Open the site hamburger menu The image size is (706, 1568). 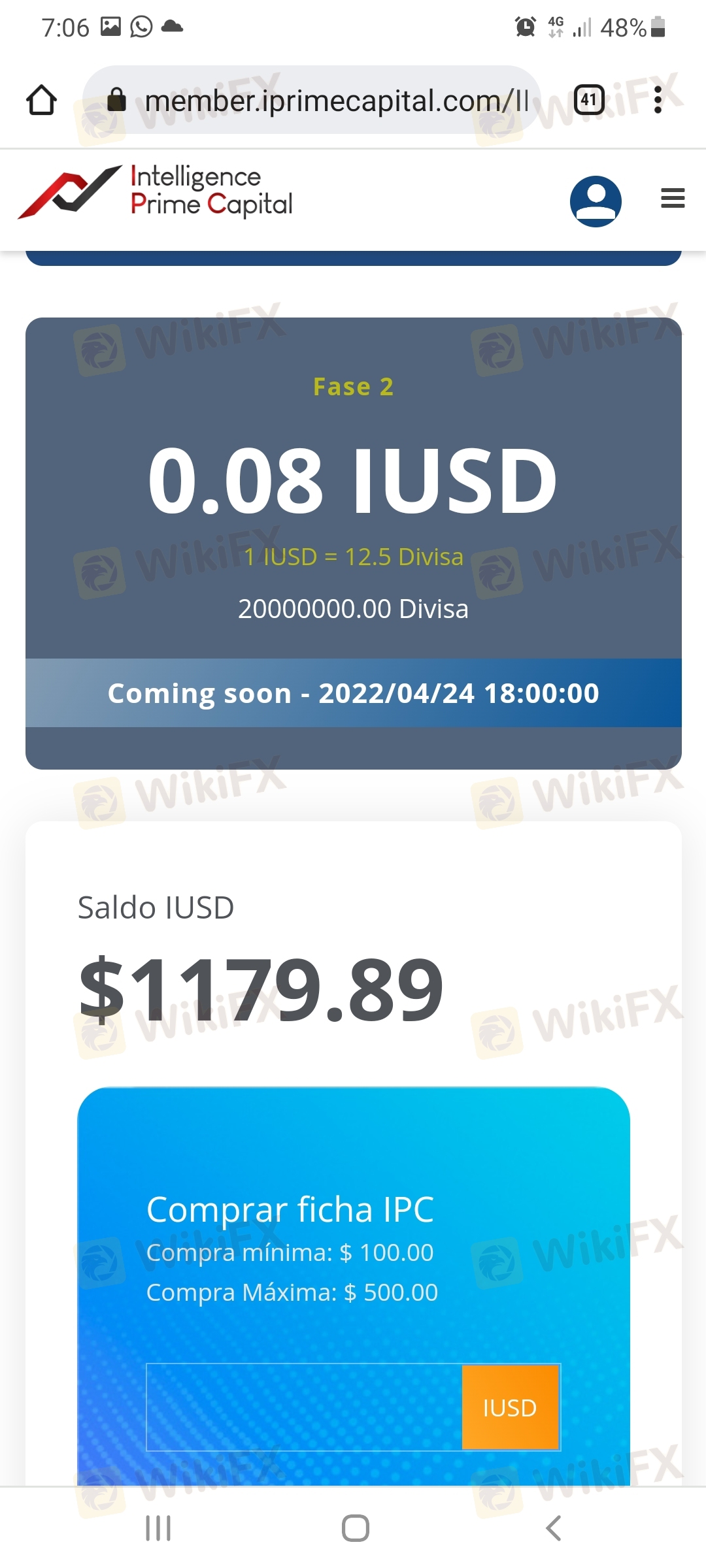point(673,198)
